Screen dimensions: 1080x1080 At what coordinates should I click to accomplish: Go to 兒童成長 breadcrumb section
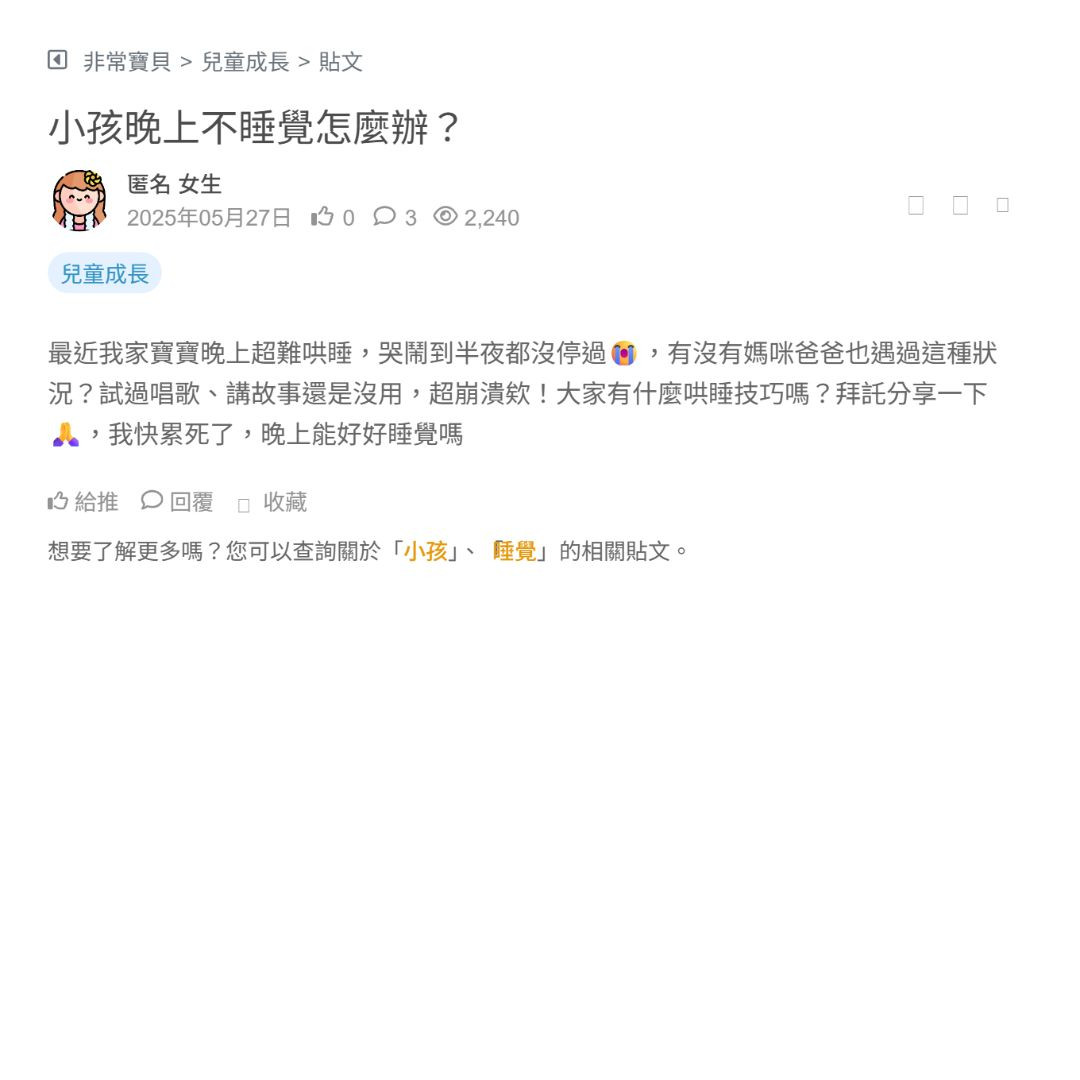coord(245,62)
